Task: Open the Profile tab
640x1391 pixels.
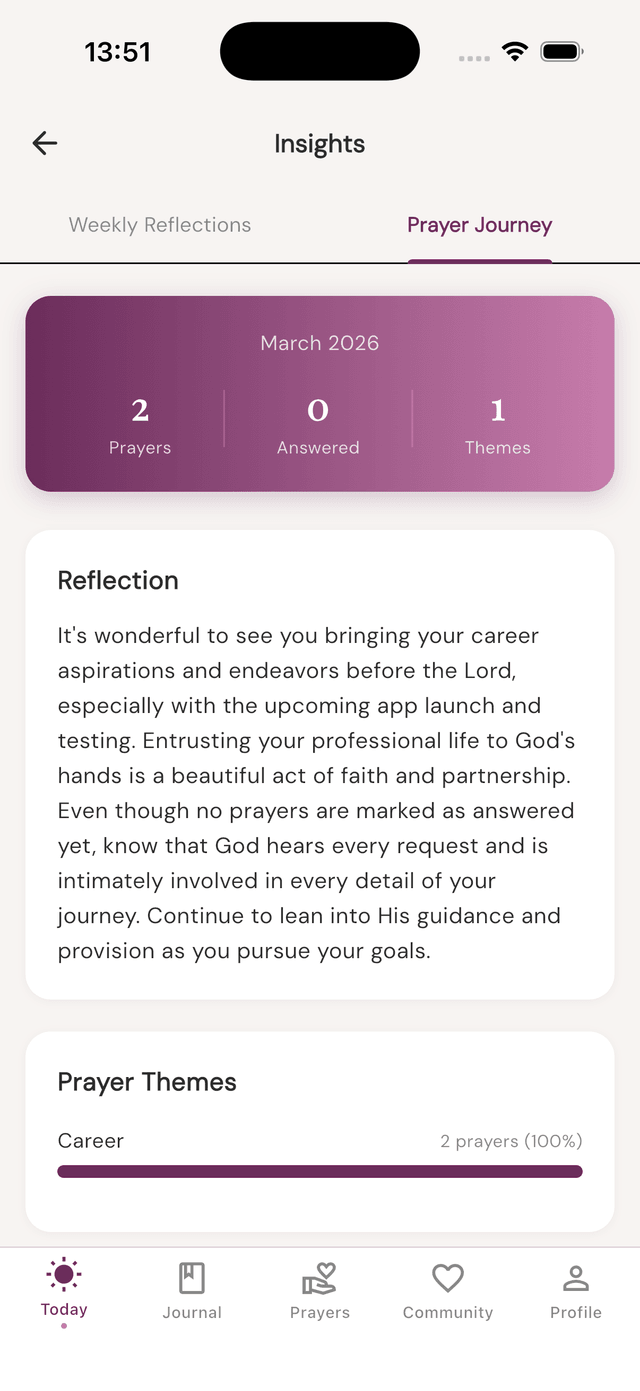Action: pyautogui.click(x=576, y=1290)
